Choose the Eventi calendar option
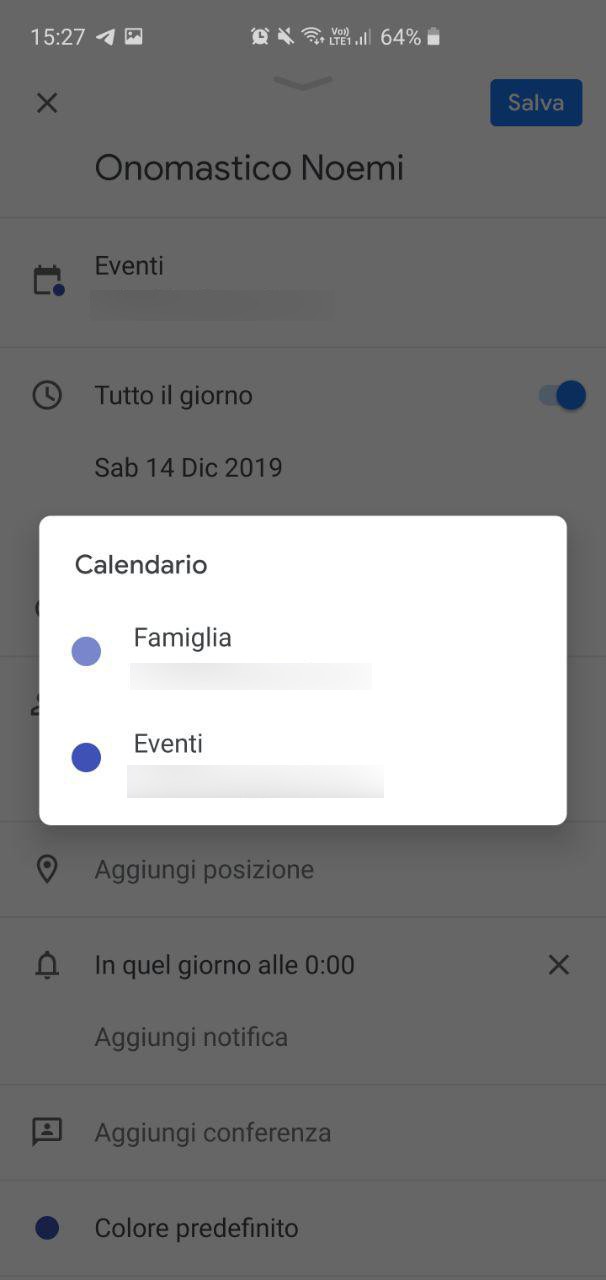This screenshot has width=606, height=1280. 302,759
